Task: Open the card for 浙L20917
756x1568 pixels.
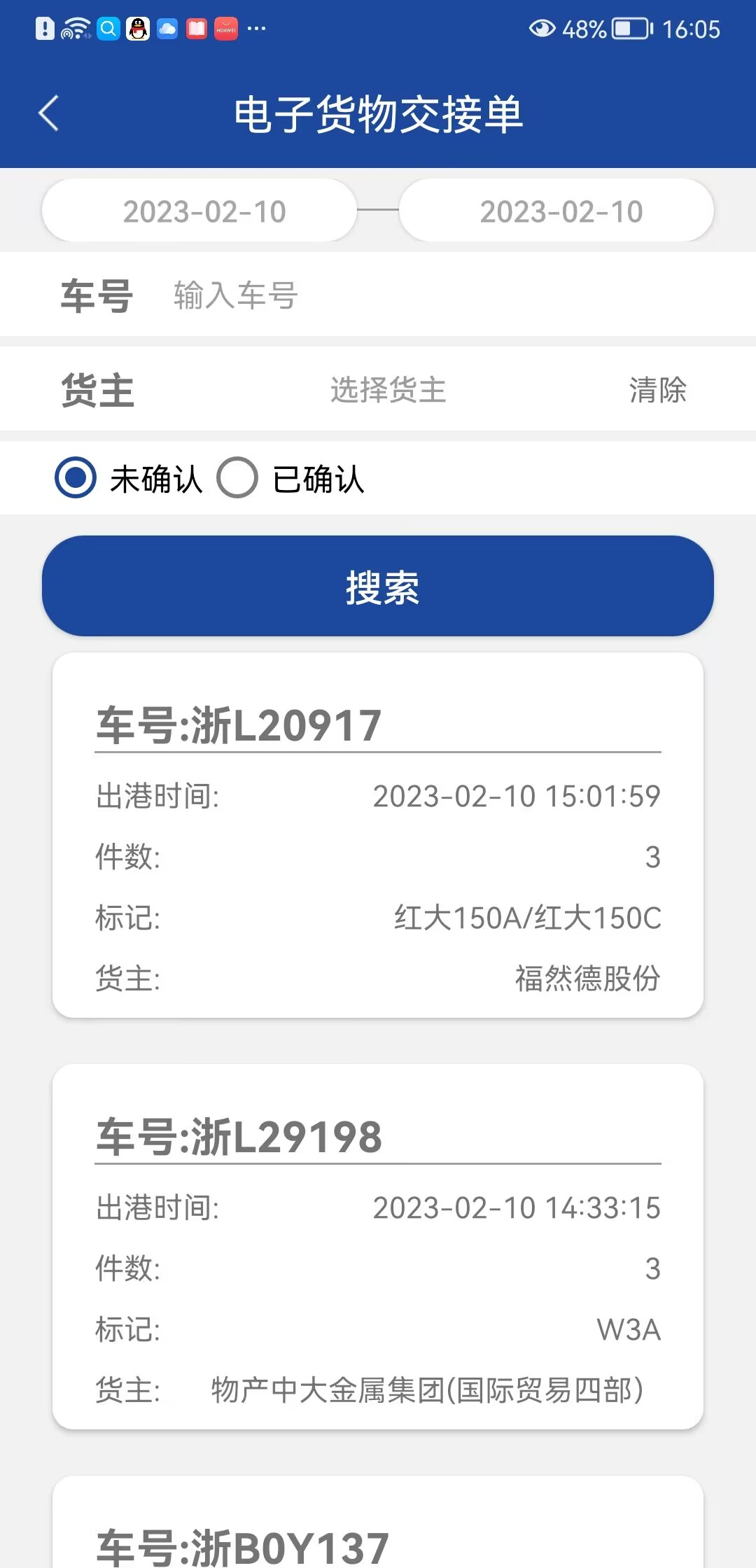Action: click(x=378, y=834)
